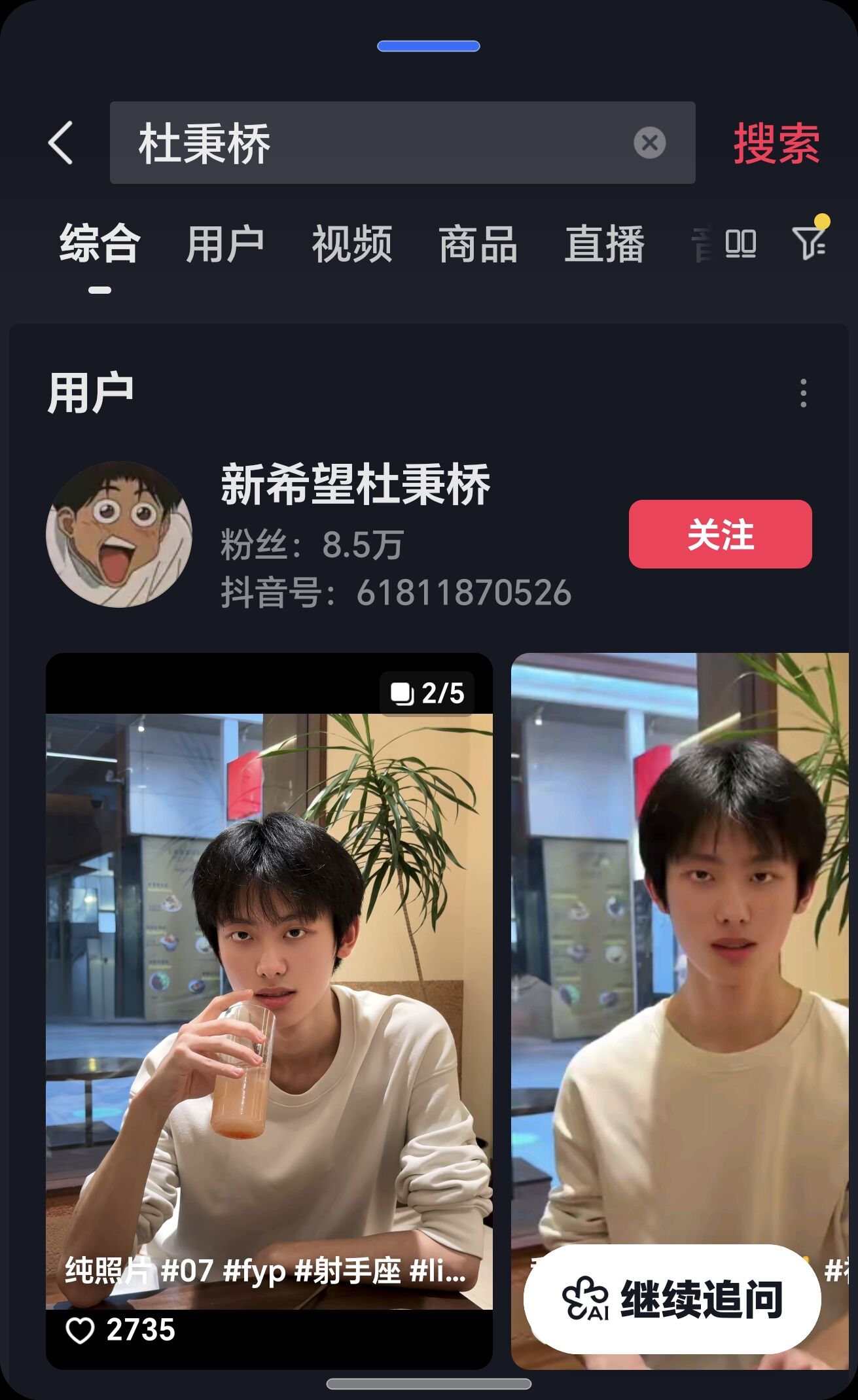The width and height of the screenshot is (858, 1400).
Task: Open the 纯照片 #07 photo post
Action: point(269,981)
